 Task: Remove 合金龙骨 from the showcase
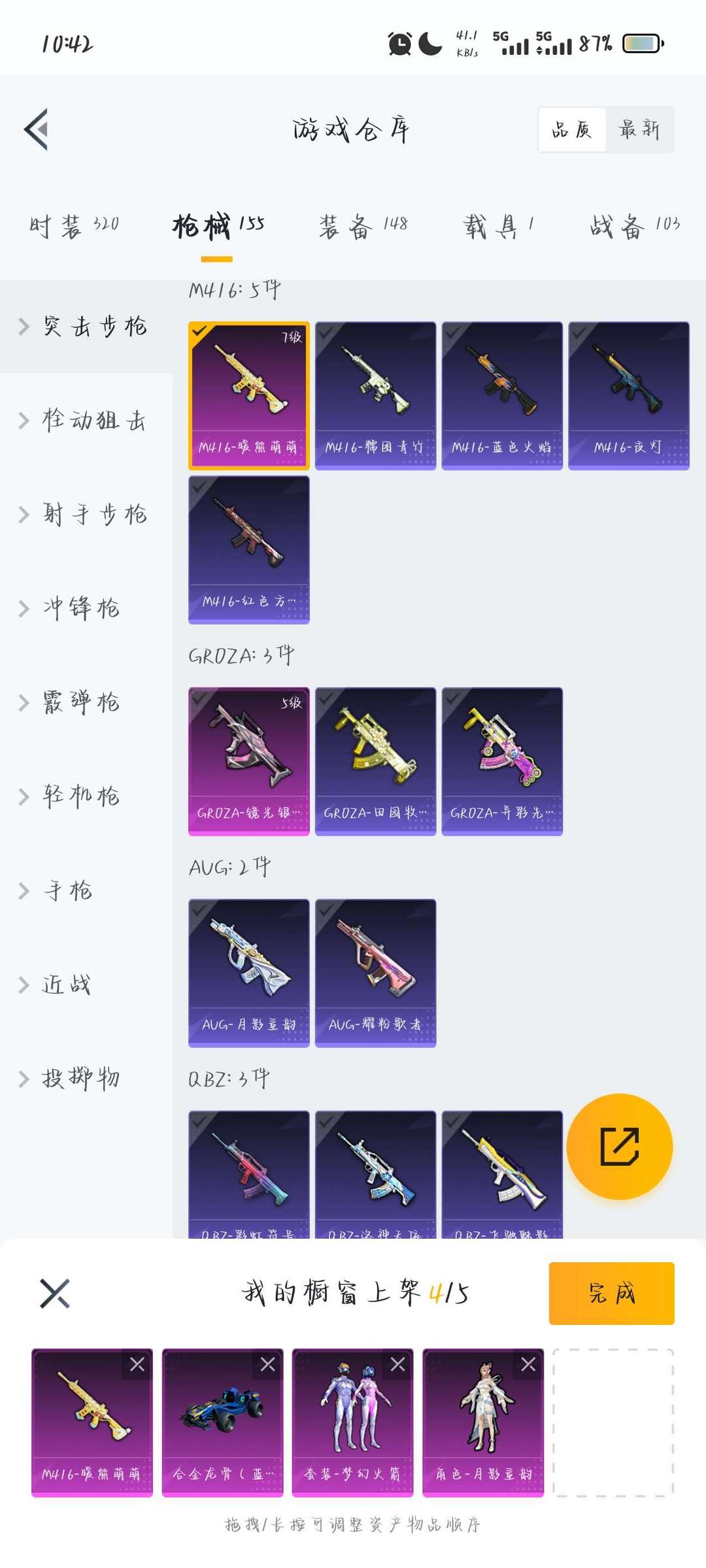click(x=268, y=1364)
